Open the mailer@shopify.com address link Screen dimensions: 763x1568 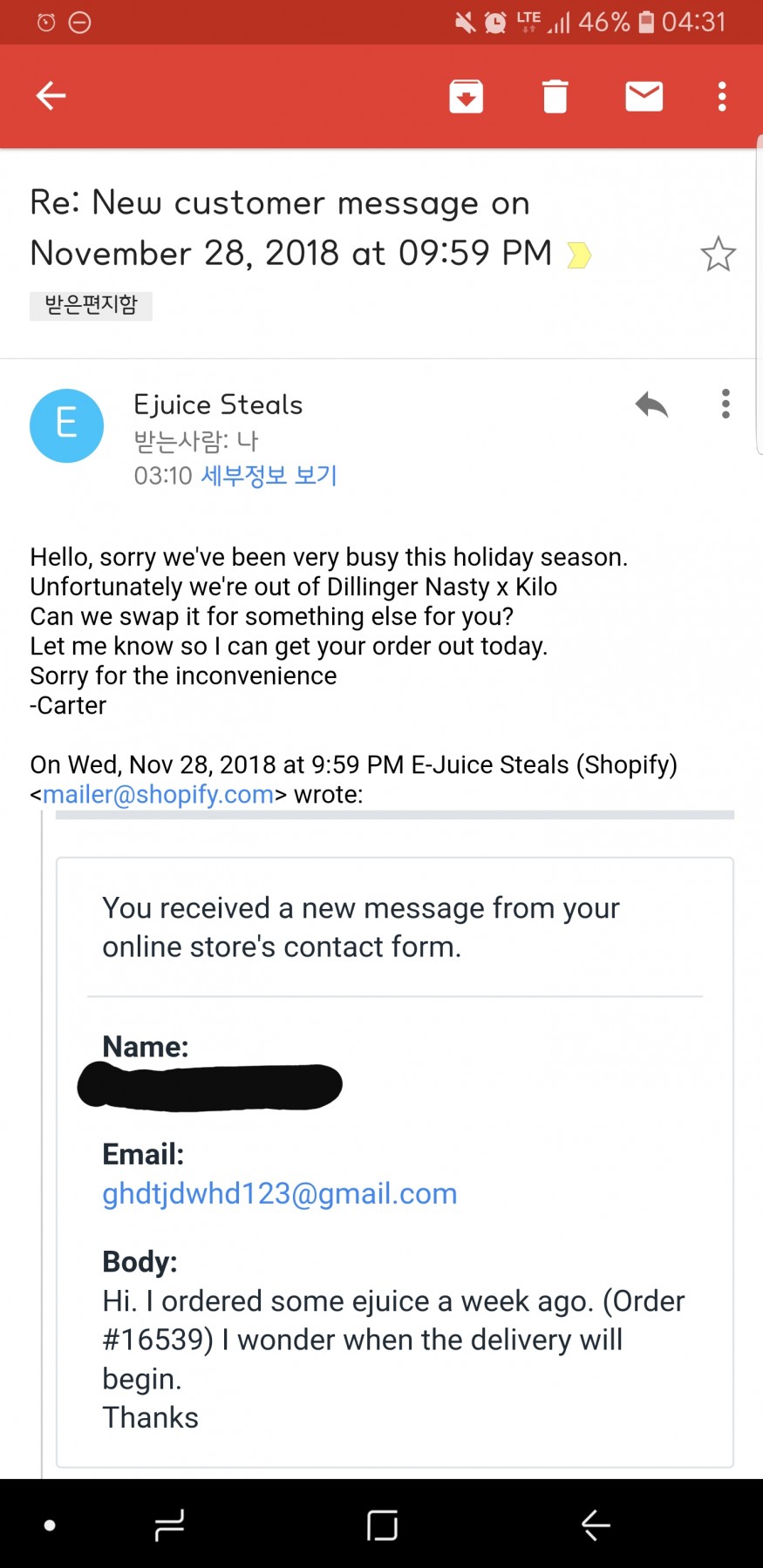(x=158, y=795)
